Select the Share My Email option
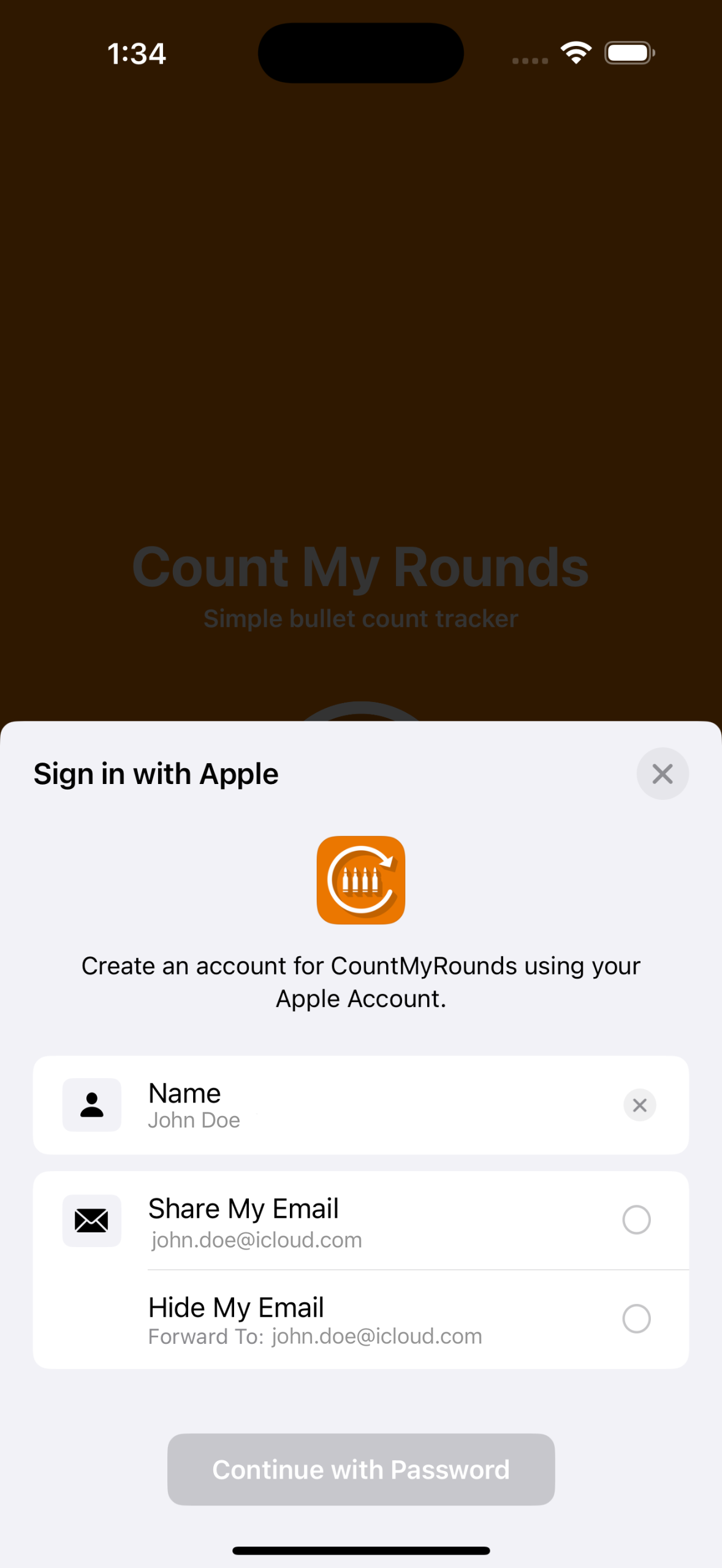 636,1219
